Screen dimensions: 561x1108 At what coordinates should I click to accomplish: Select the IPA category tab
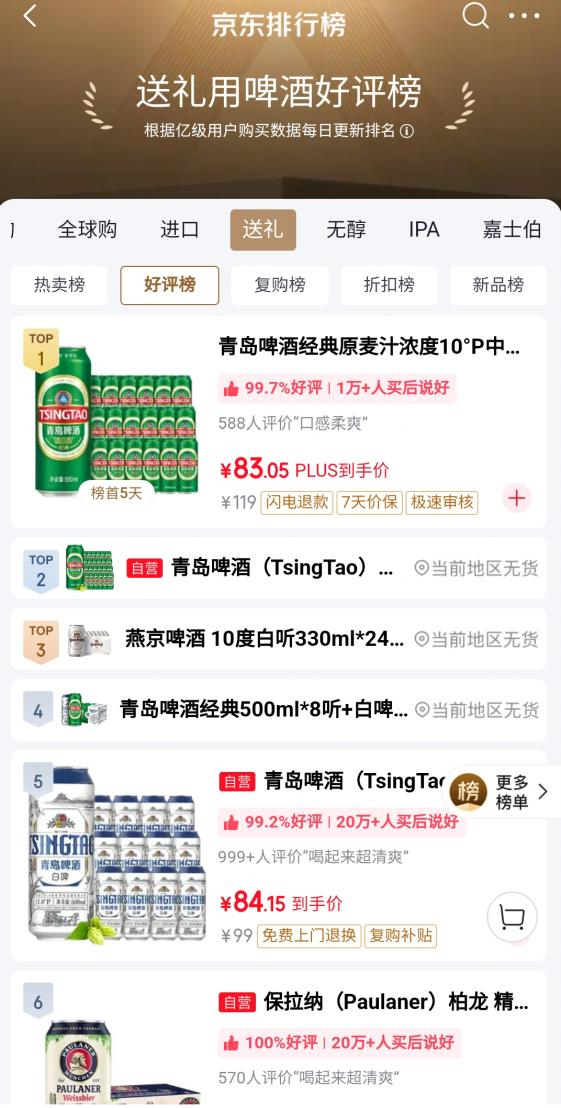tap(424, 230)
